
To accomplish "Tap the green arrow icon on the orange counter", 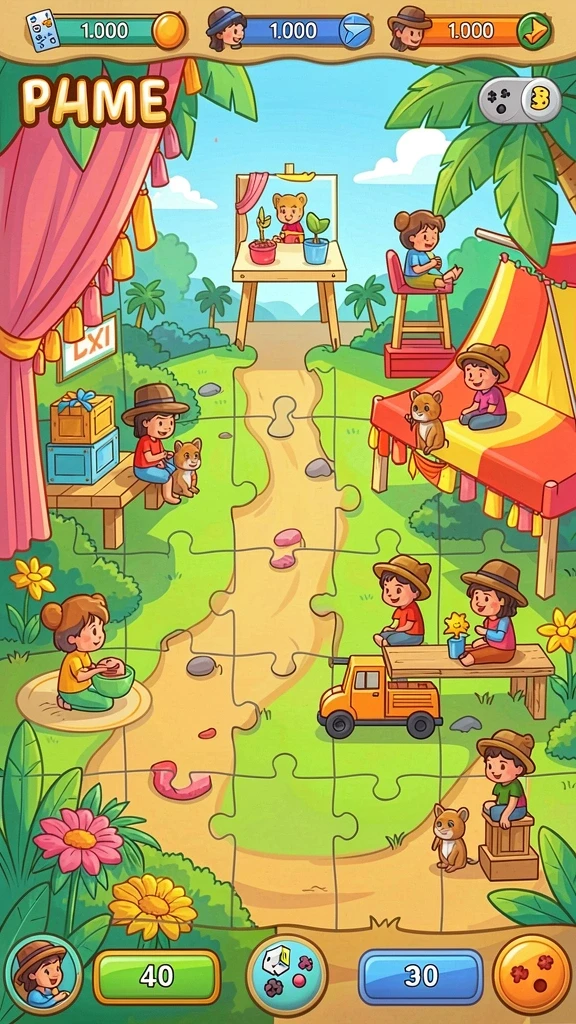I will 534,31.
